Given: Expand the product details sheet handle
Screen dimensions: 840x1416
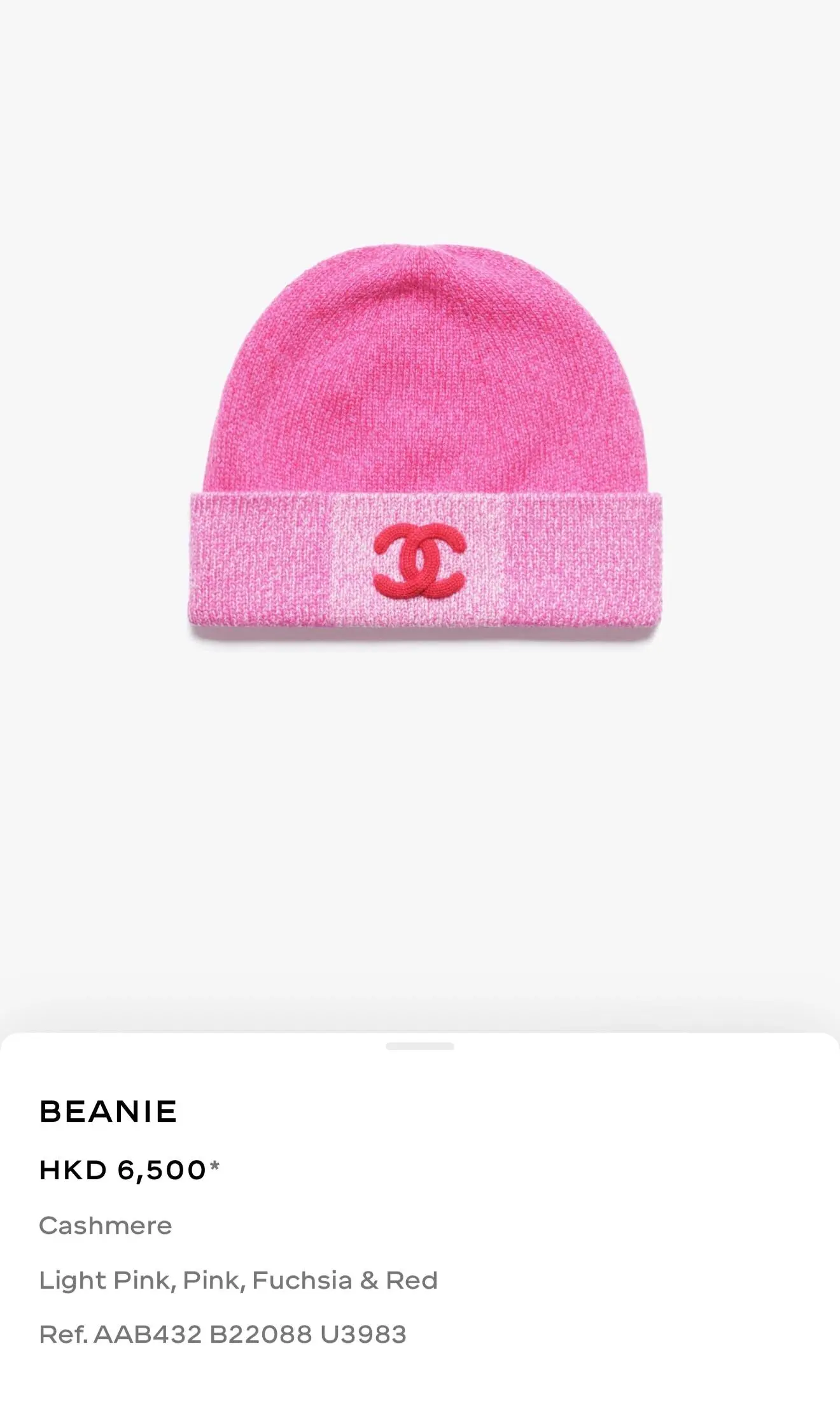Looking at the screenshot, I should tap(419, 1046).
